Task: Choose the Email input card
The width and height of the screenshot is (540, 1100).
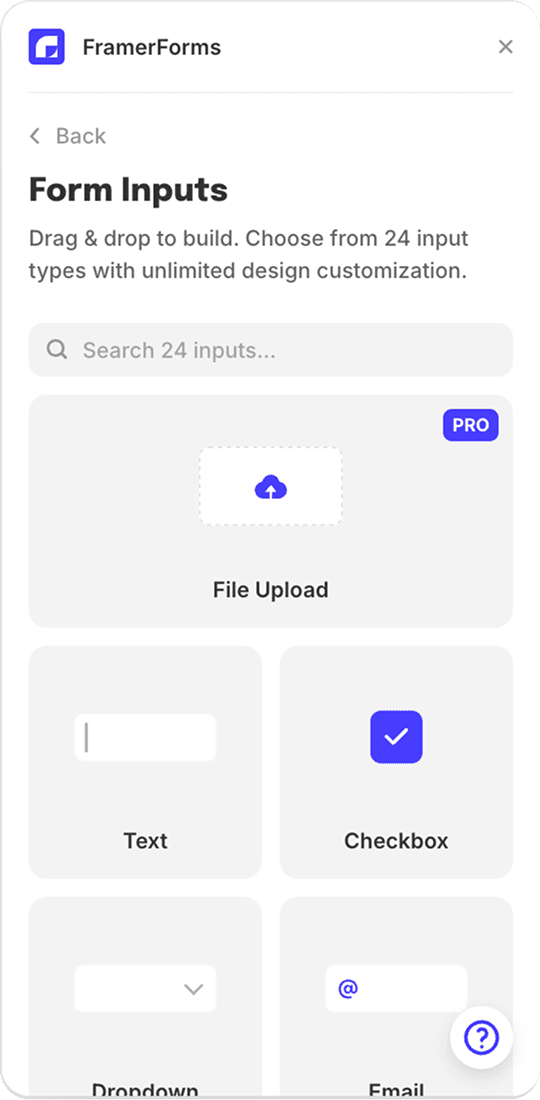Action: (x=396, y=996)
